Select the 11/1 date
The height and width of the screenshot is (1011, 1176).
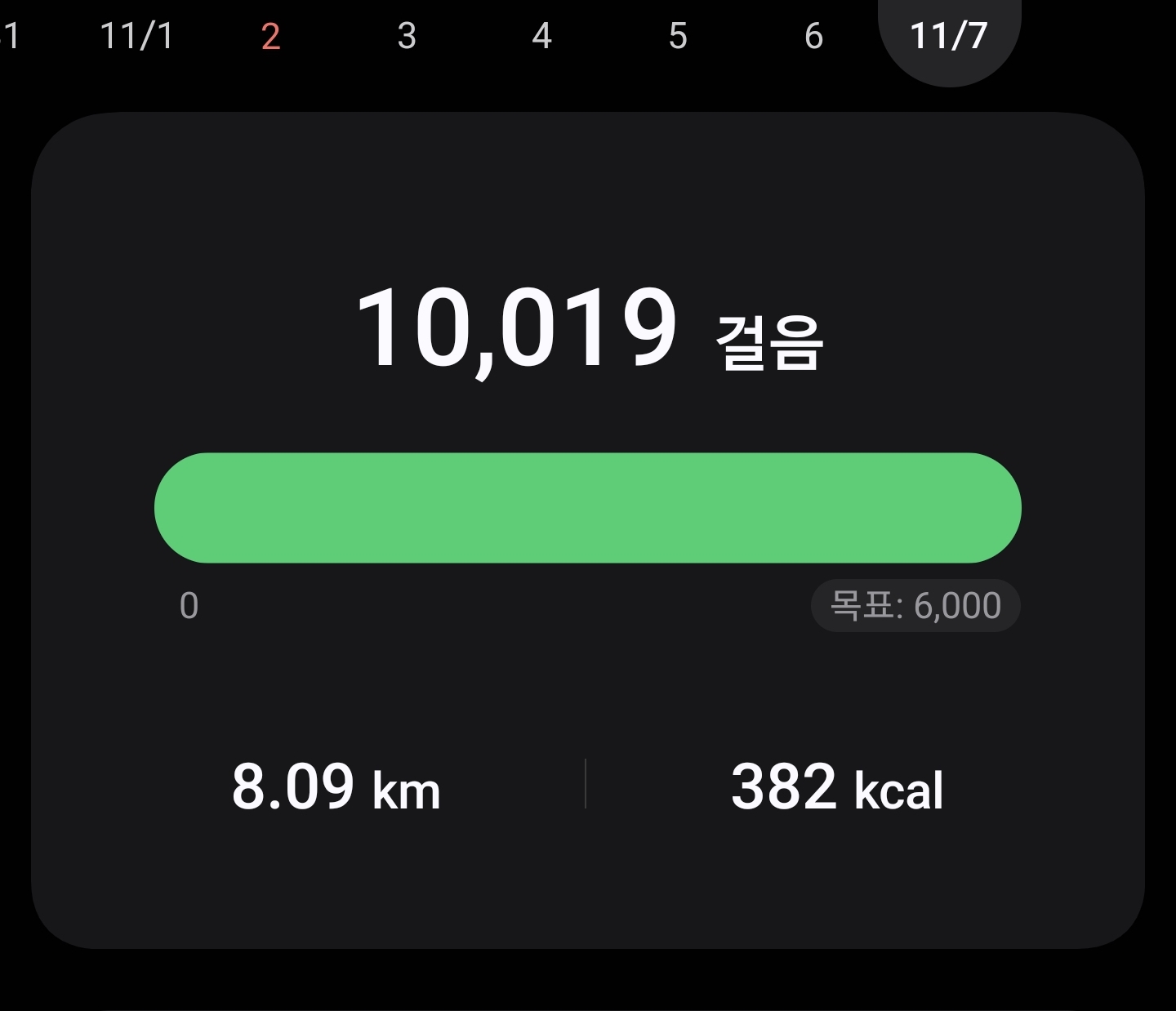(136, 36)
